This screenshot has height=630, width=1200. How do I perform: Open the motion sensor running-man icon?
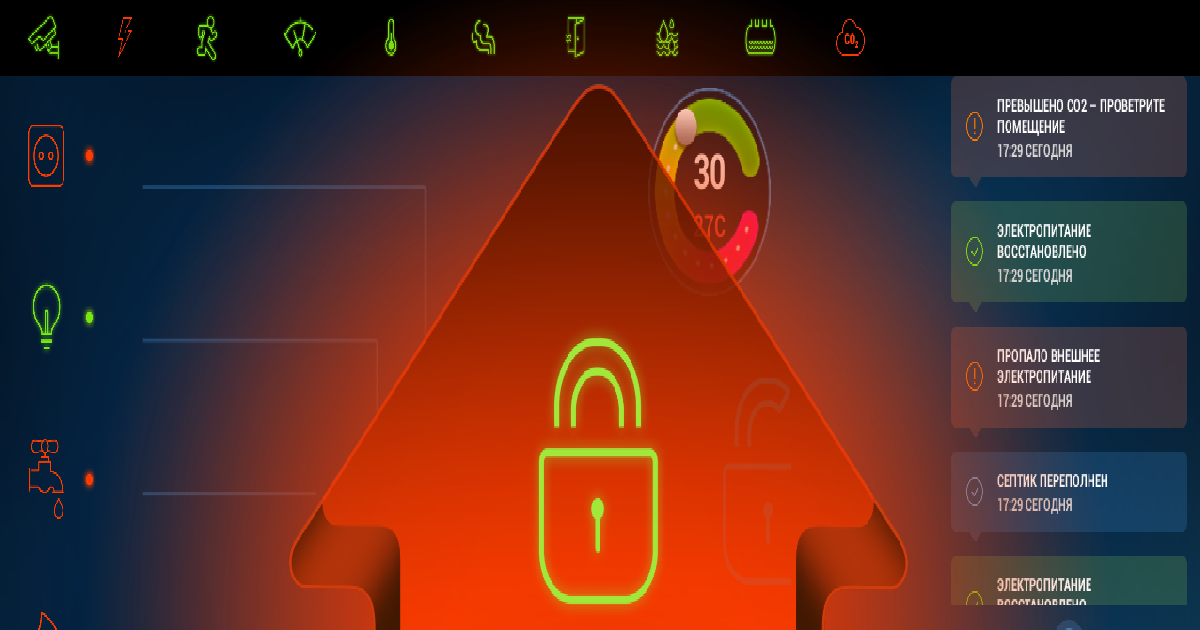point(207,37)
